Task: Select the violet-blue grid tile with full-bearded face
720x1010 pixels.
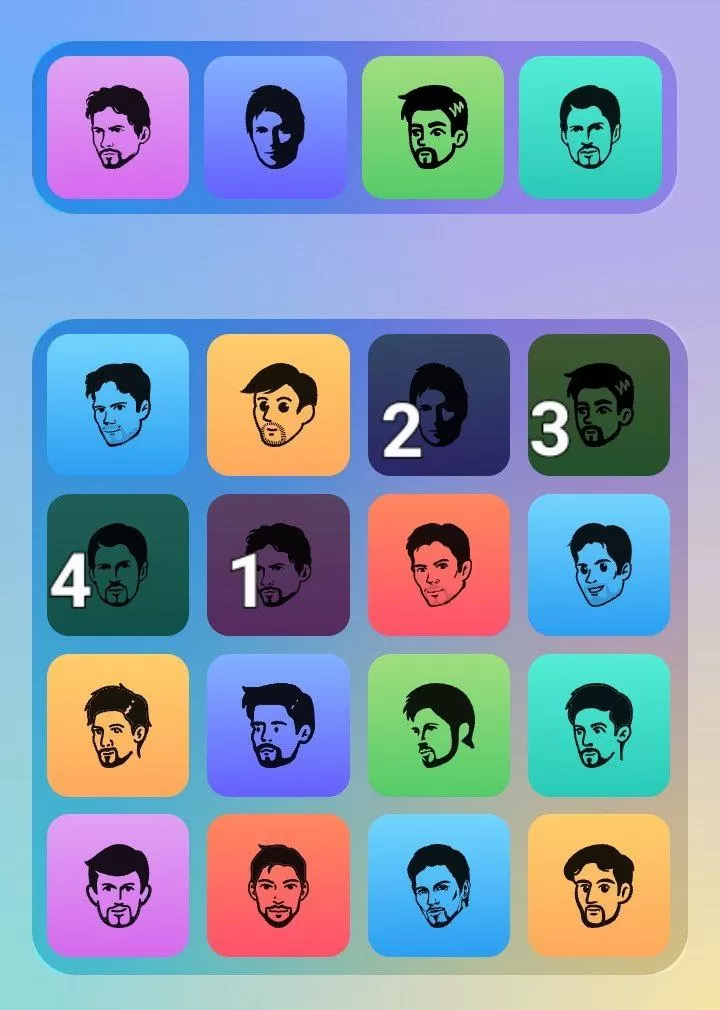Action: point(278,725)
